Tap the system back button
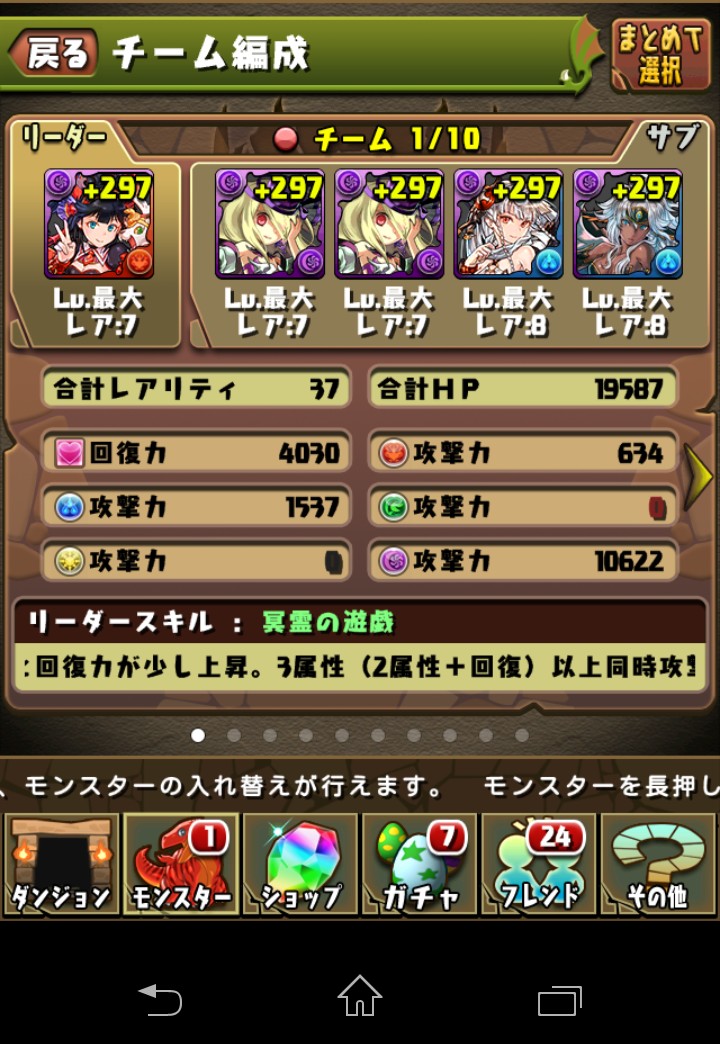The image size is (720, 1044). [x=160, y=998]
